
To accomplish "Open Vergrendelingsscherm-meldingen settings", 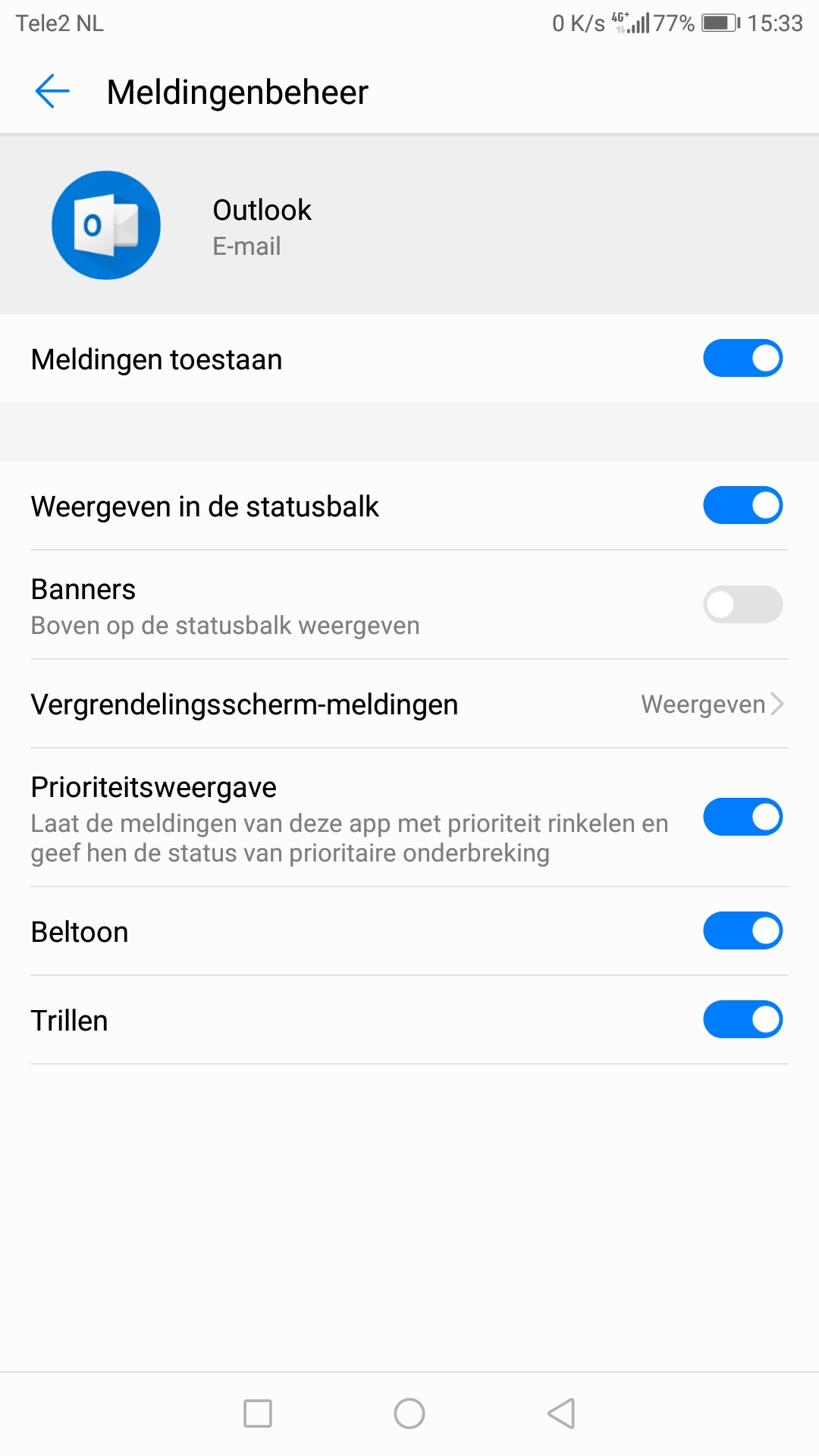I will tap(409, 704).
